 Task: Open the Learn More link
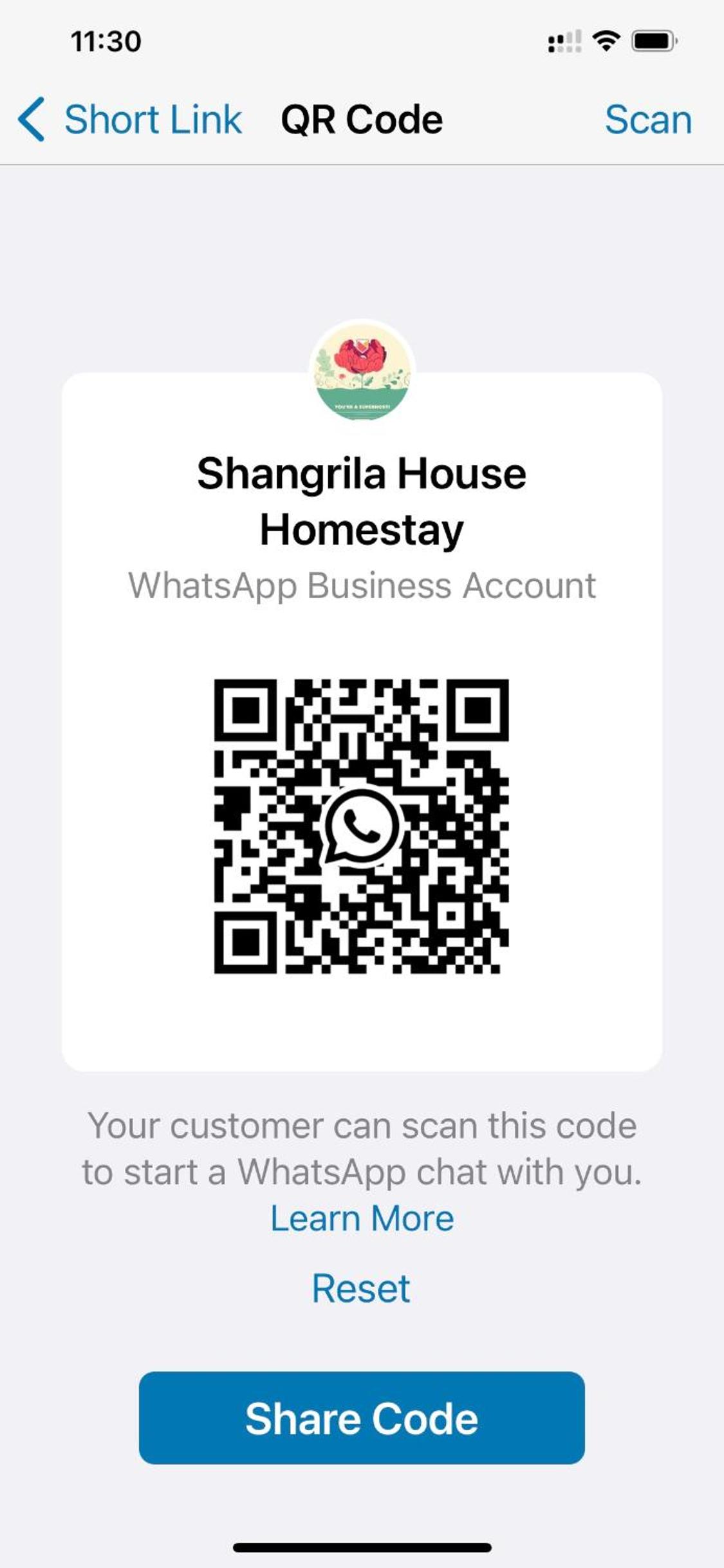click(x=362, y=1218)
